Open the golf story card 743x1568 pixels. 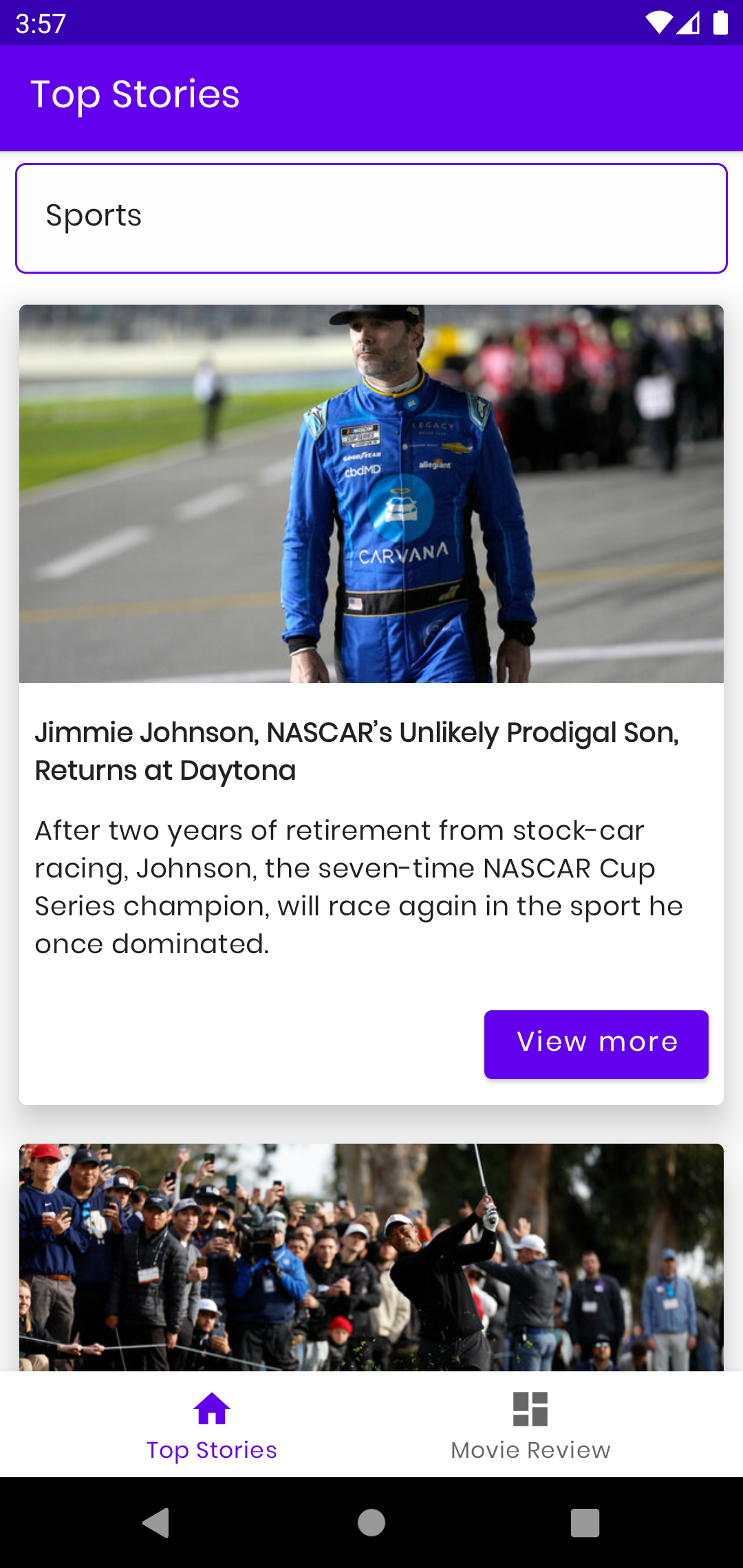pos(371,1257)
